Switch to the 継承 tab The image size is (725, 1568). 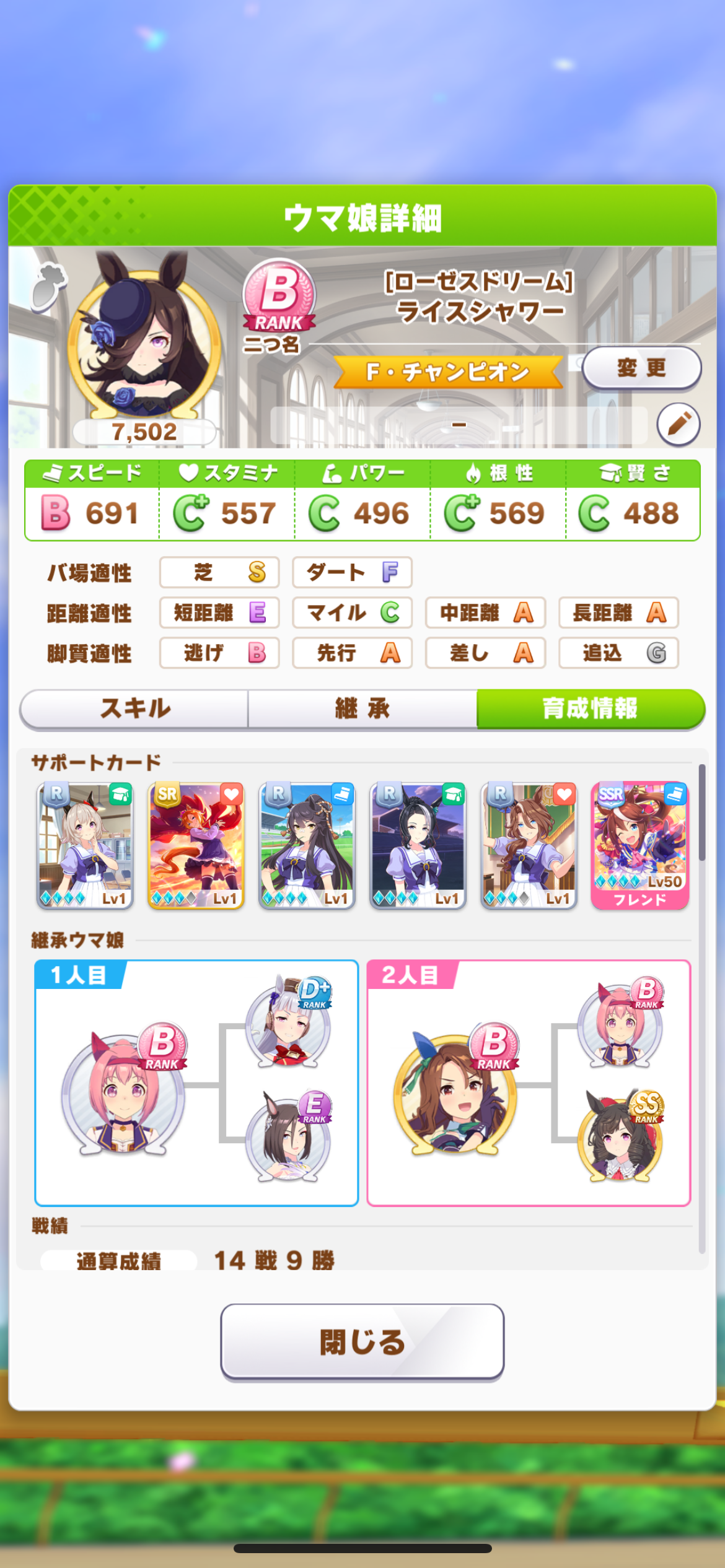[362, 708]
